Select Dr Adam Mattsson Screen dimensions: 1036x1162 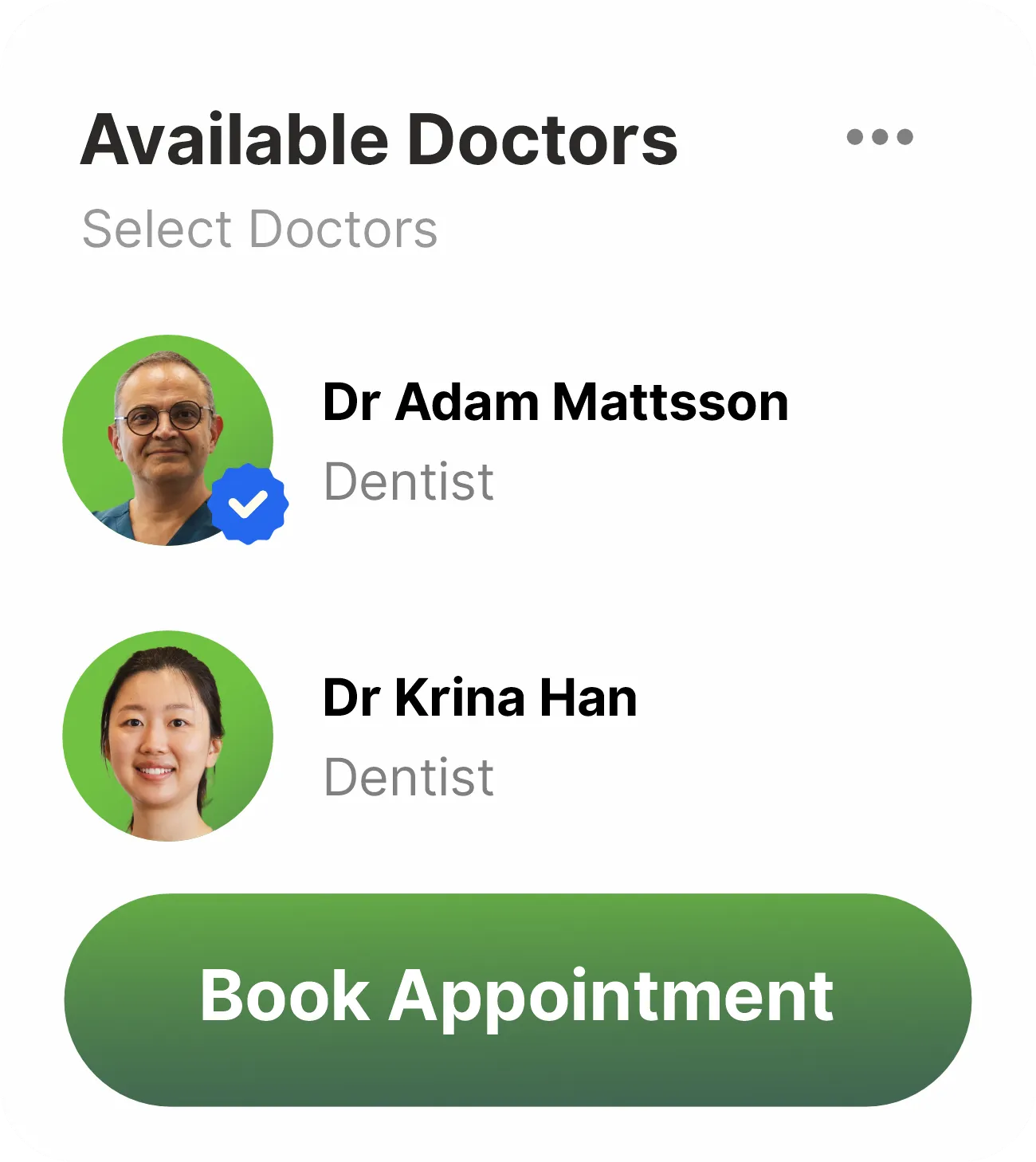point(555,402)
